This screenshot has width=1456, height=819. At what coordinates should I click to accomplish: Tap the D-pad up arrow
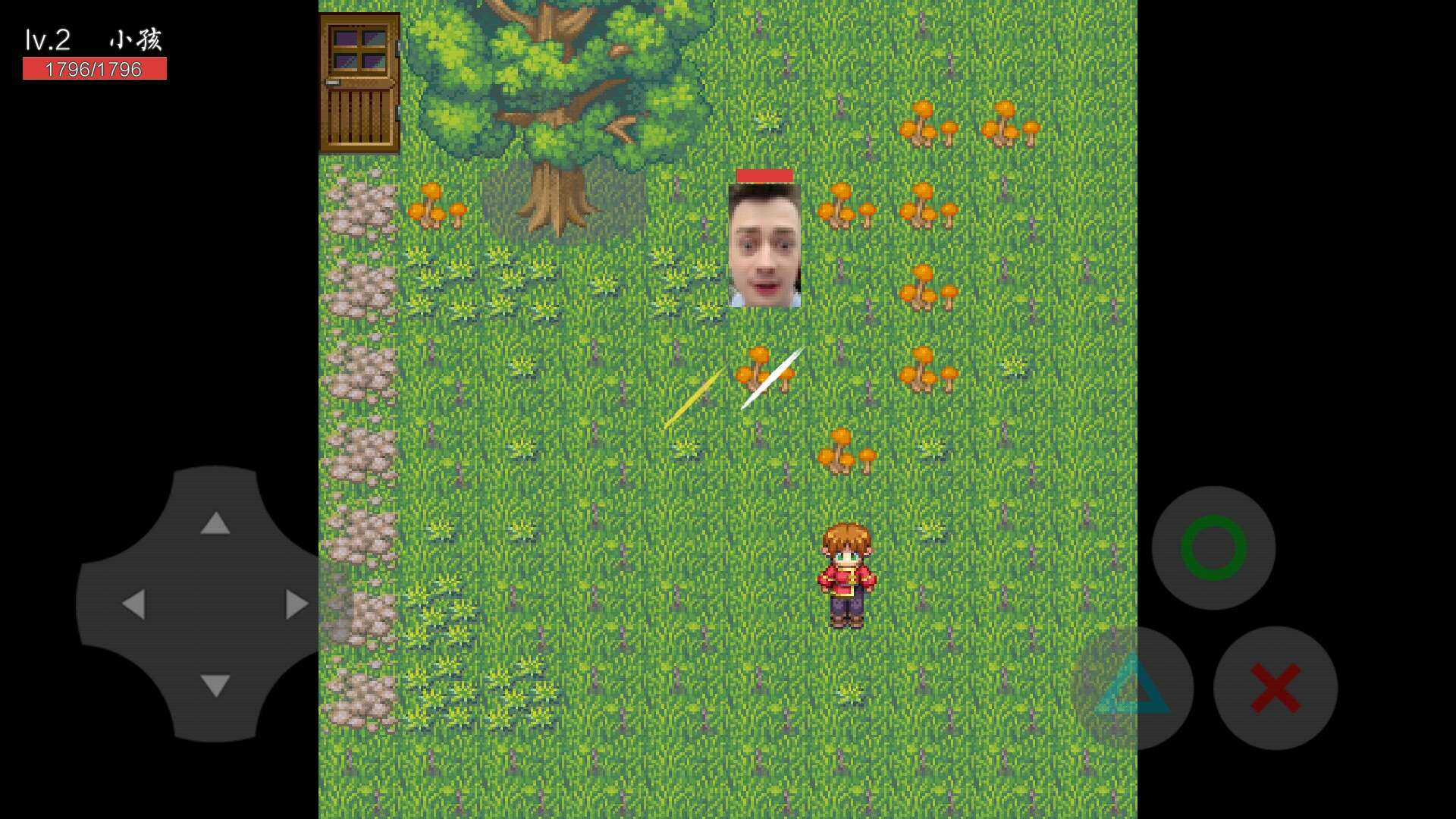[x=215, y=522]
